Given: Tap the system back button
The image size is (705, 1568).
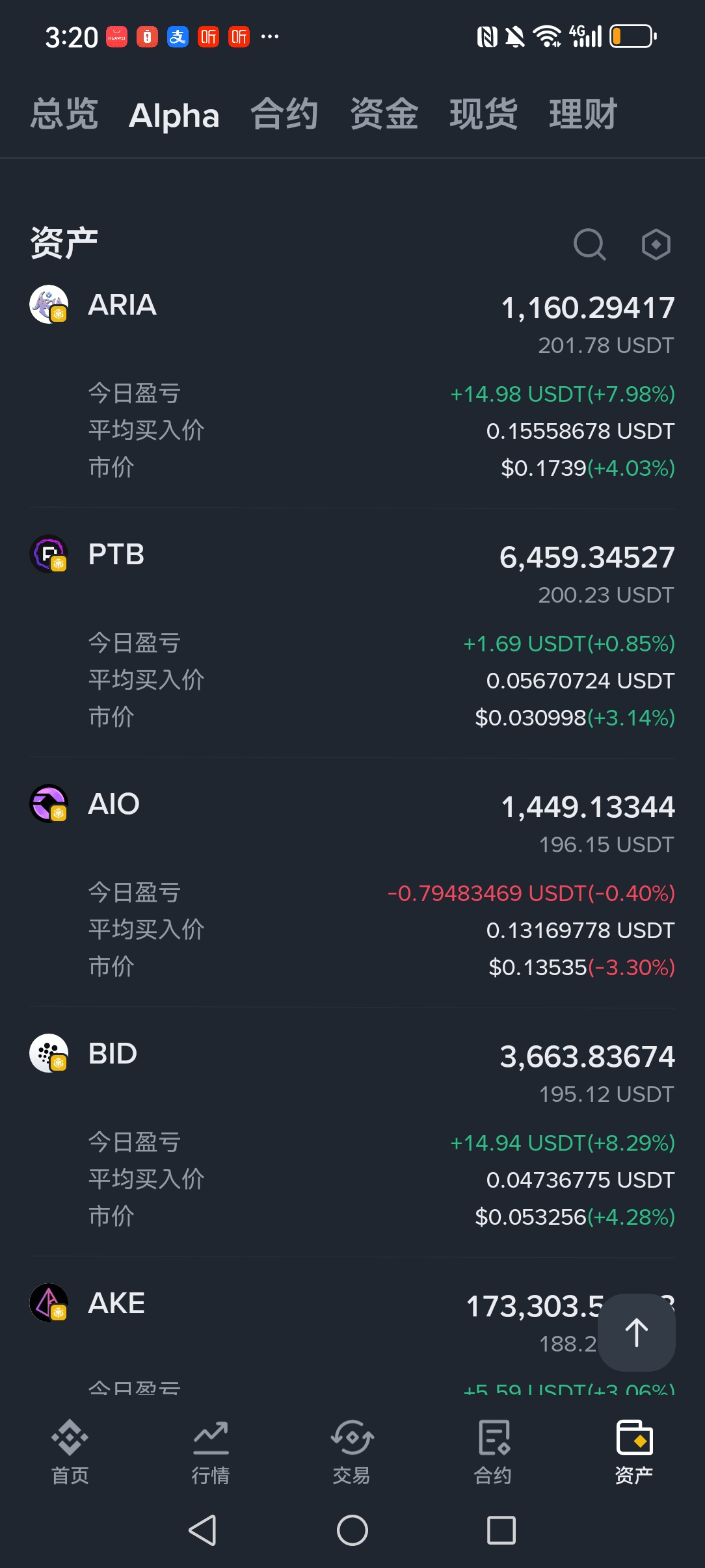Looking at the screenshot, I should tap(202, 1530).
